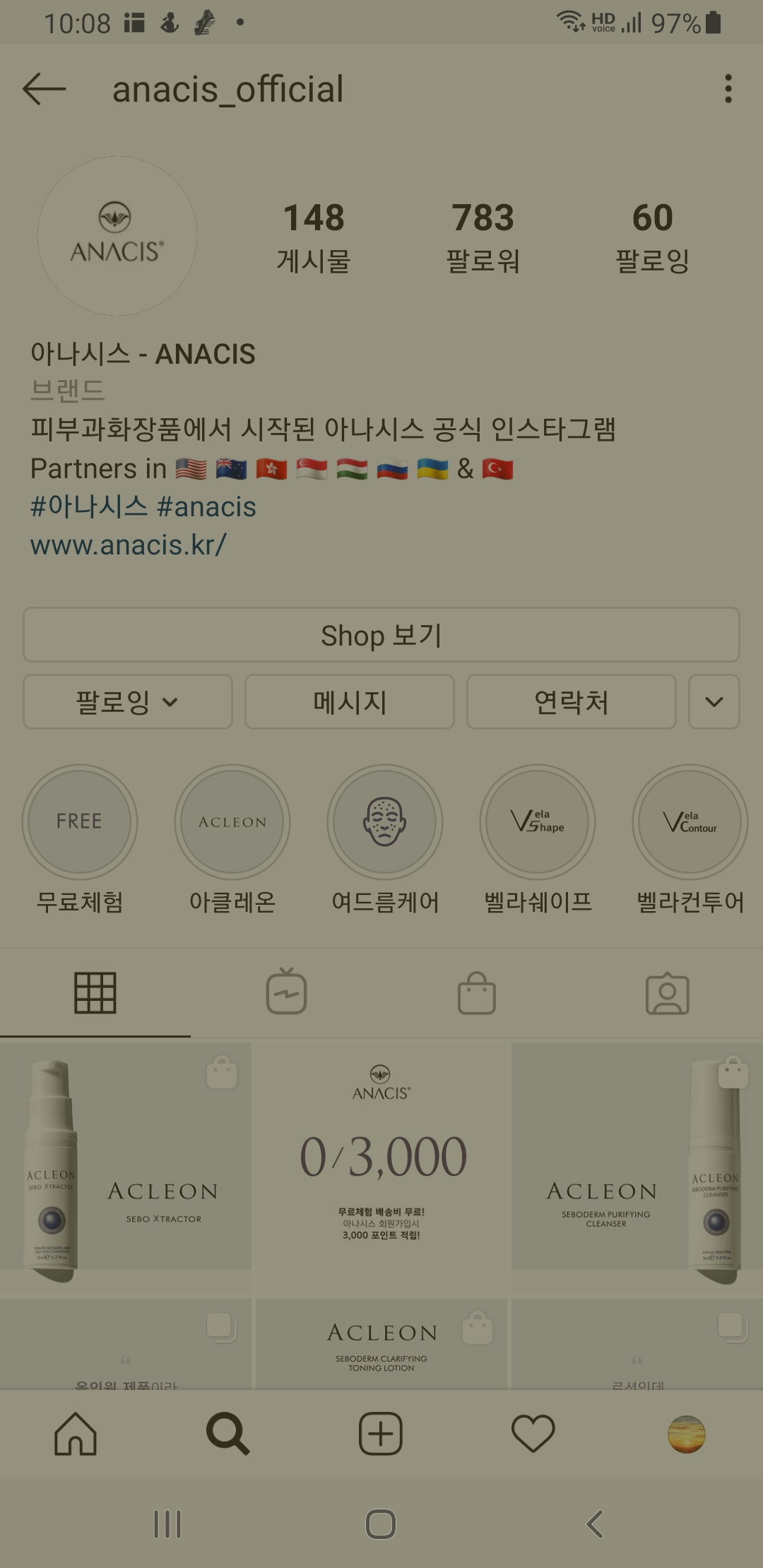
Task: Go to the home feed tab
Action: pos(76,1434)
